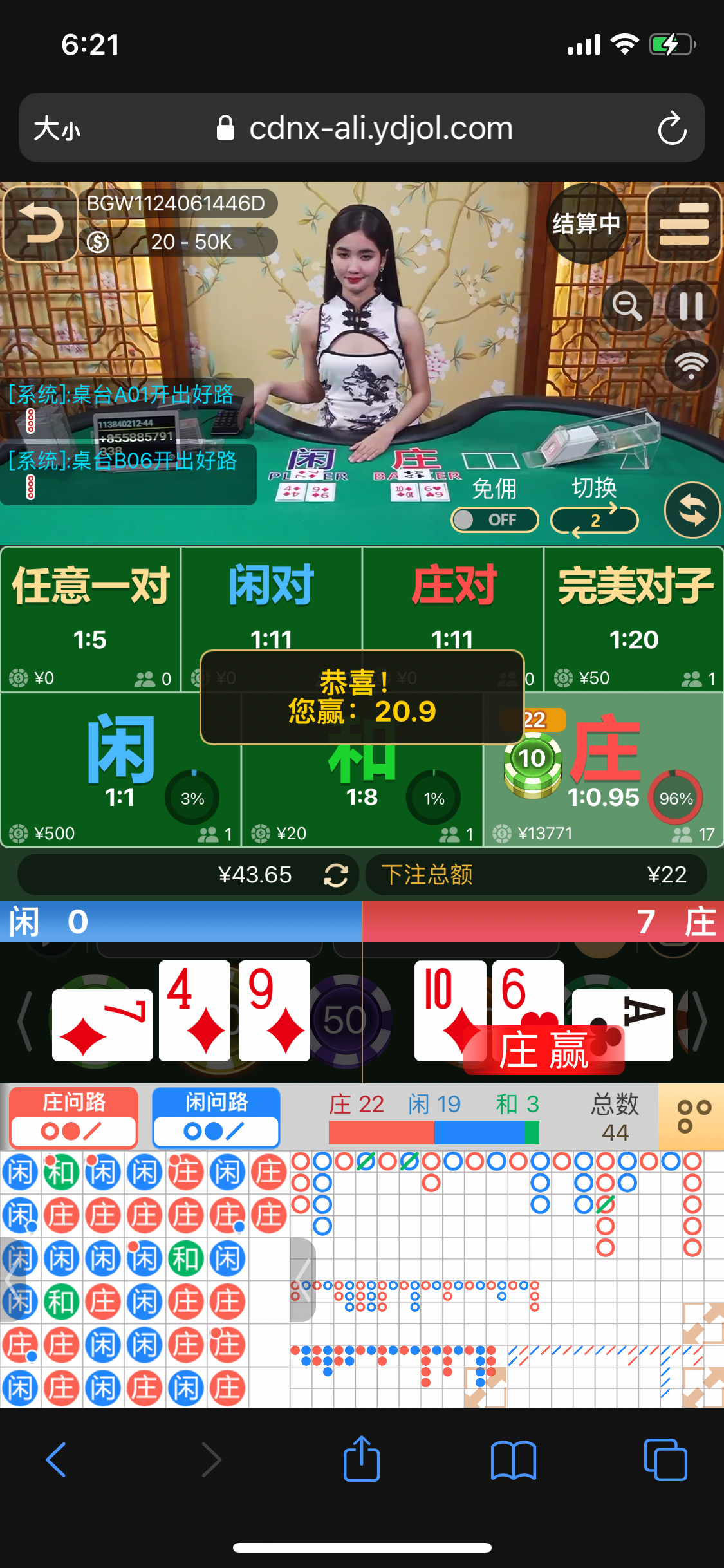Reload the page in the address bar
The image size is (724, 1568).
[x=672, y=128]
